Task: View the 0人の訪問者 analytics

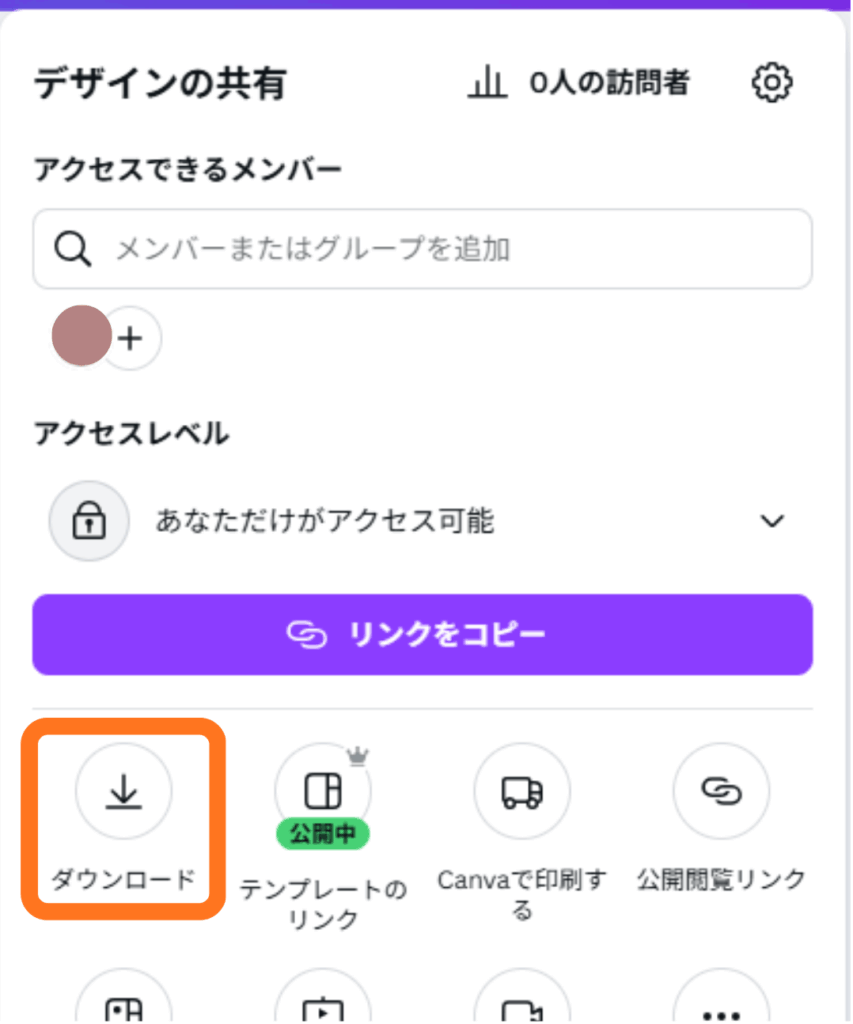Action: [x=578, y=83]
